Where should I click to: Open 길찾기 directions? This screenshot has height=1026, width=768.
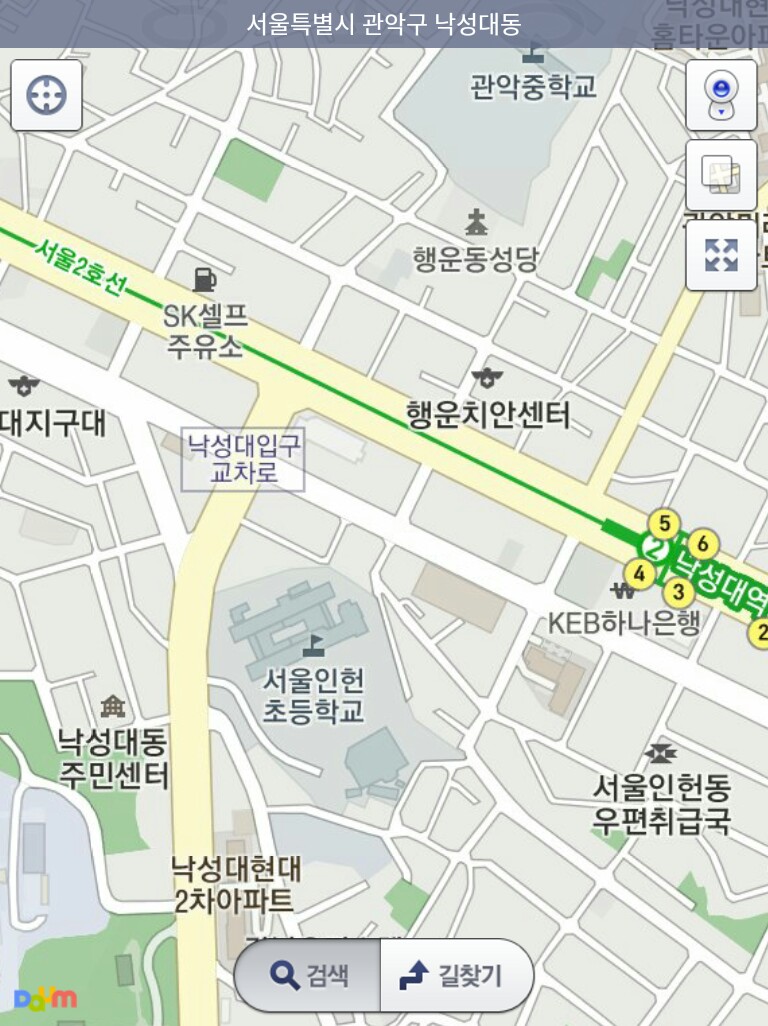tap(455, 975)
